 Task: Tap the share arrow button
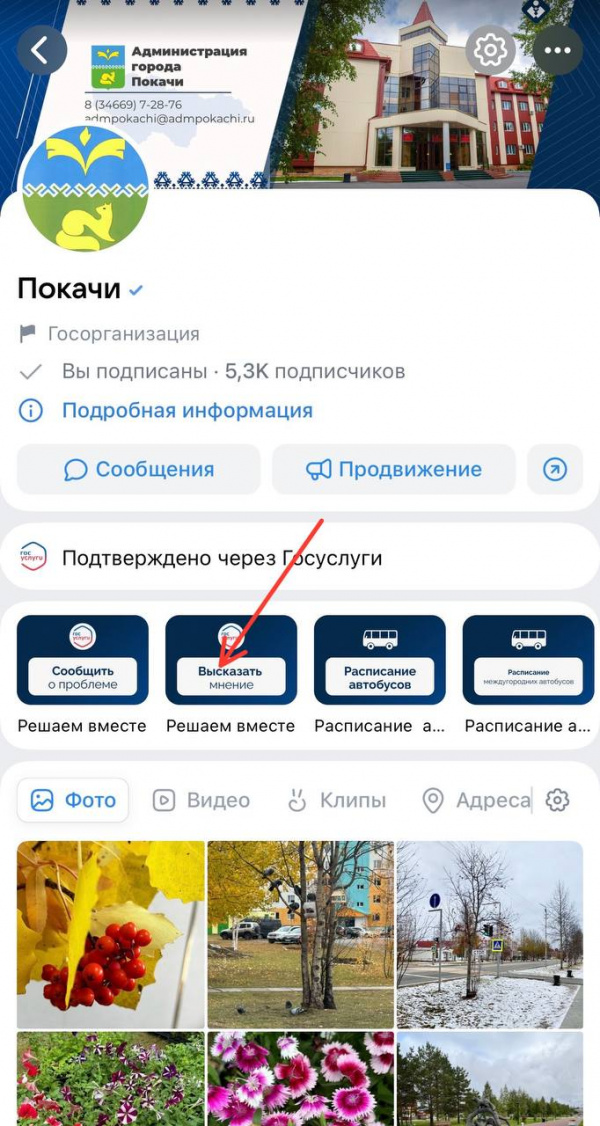tap(555, 469)
